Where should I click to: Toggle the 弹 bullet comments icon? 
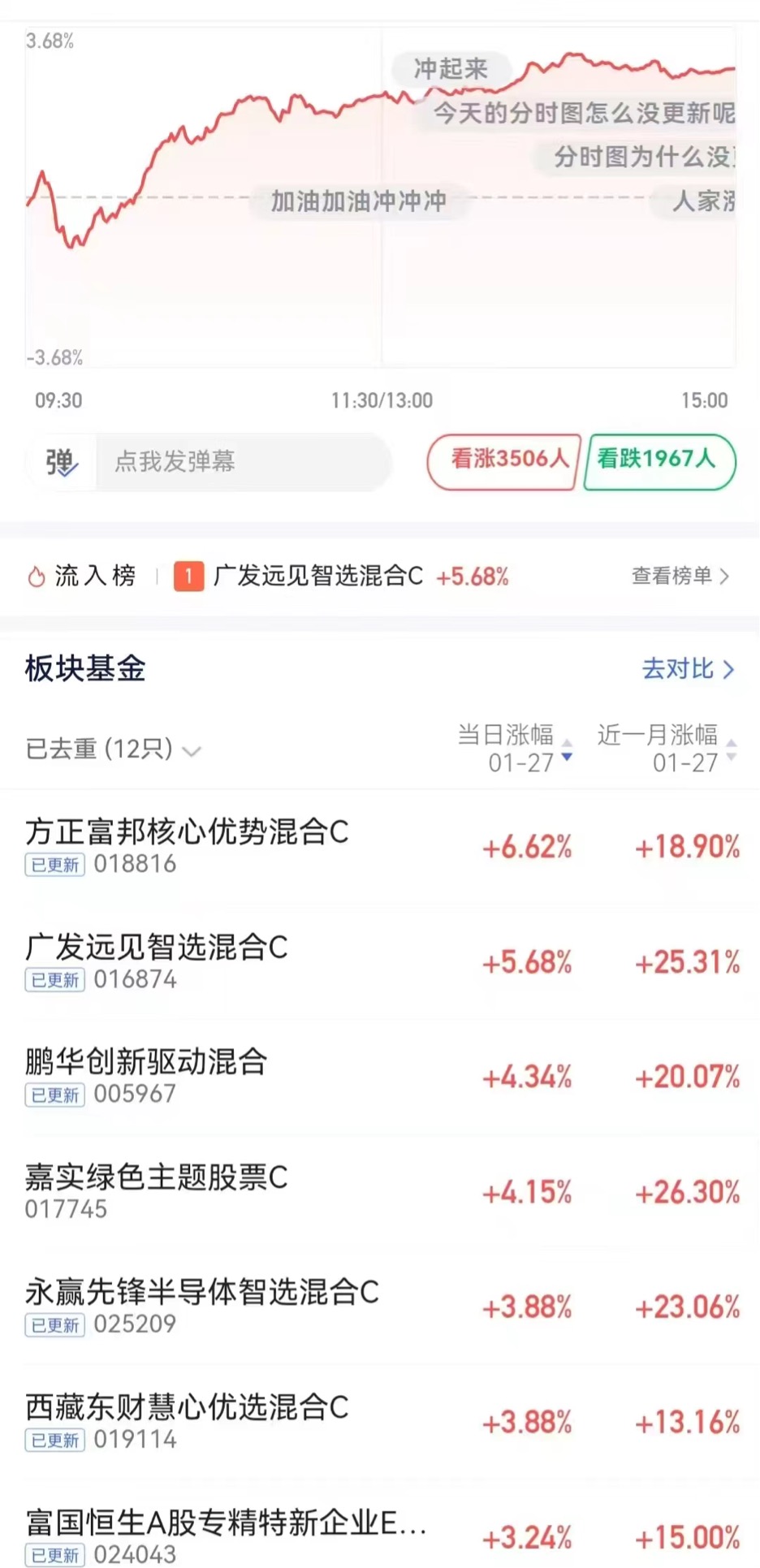(x=62, y=462)
